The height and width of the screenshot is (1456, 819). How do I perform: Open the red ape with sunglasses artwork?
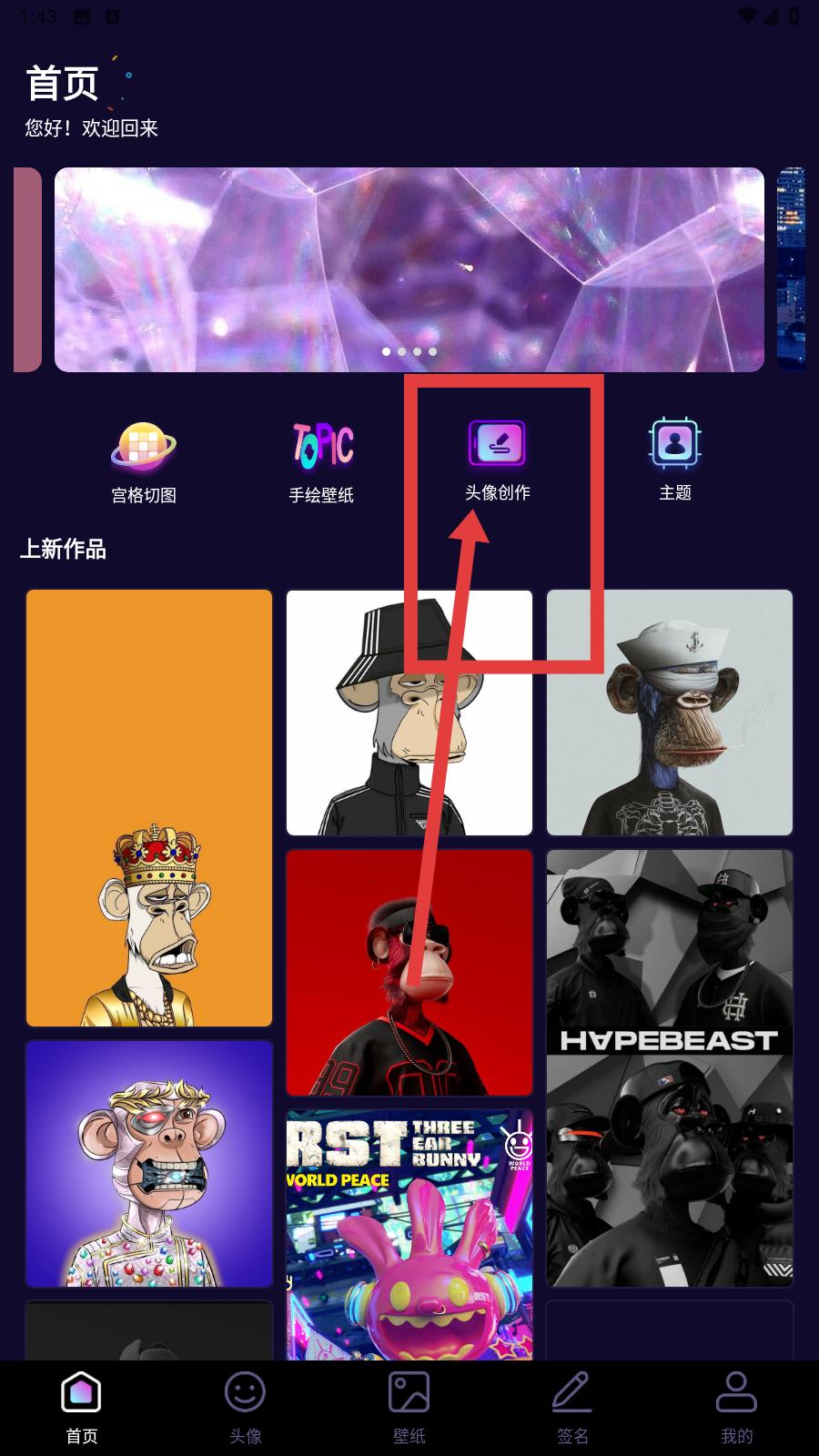coord(409,973)
